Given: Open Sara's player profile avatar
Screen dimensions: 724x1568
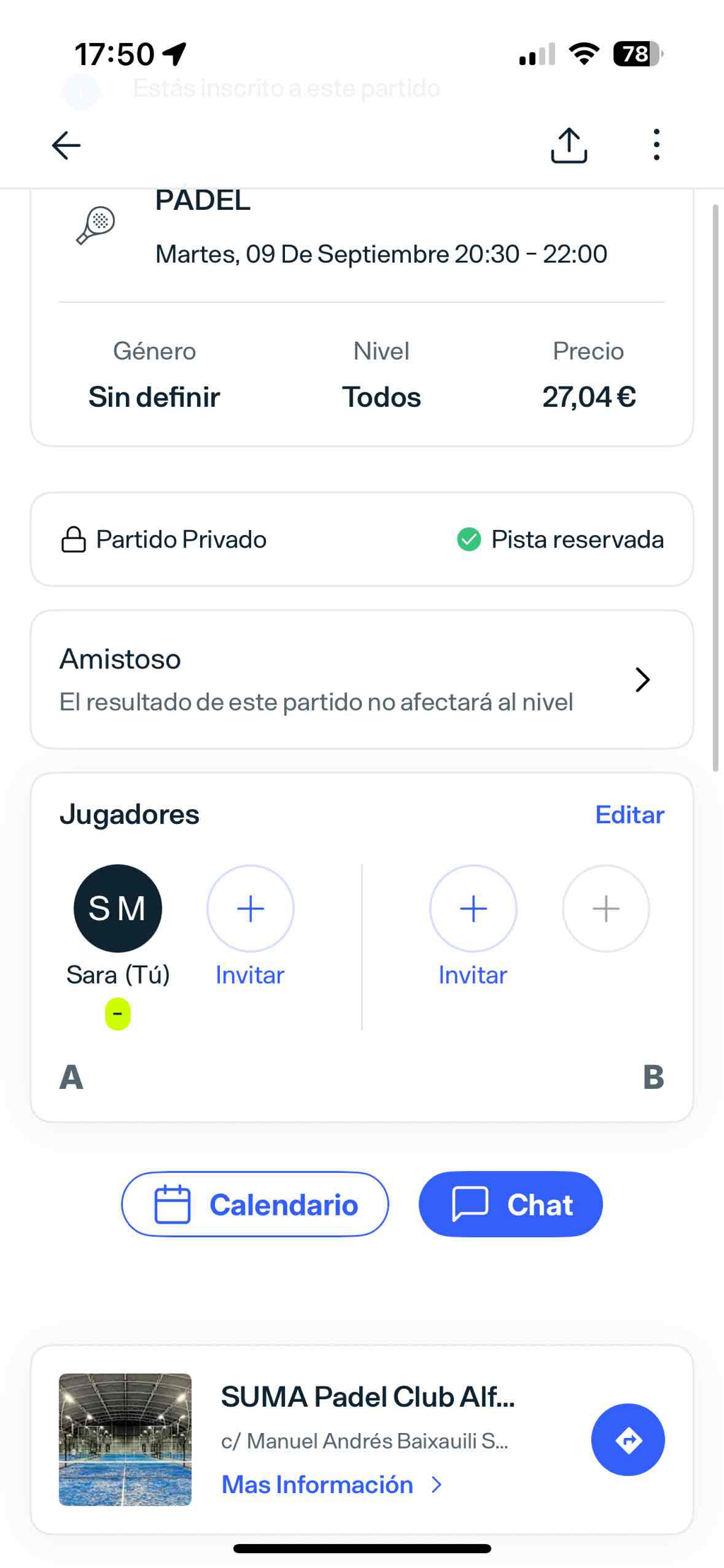Looking at the screenshot, I should [x=118, y=908].
